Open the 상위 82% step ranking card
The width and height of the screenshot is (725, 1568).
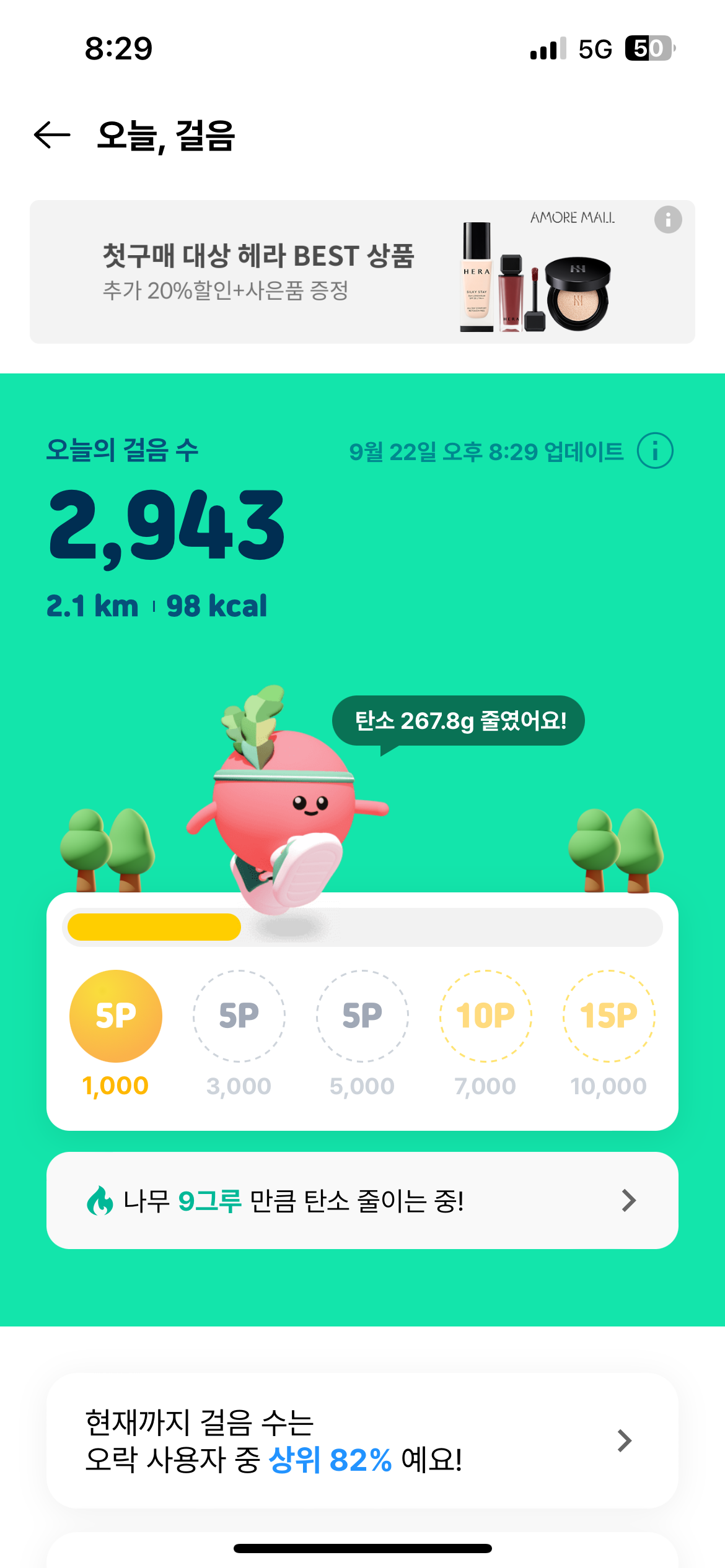[x=362, y=1440]
